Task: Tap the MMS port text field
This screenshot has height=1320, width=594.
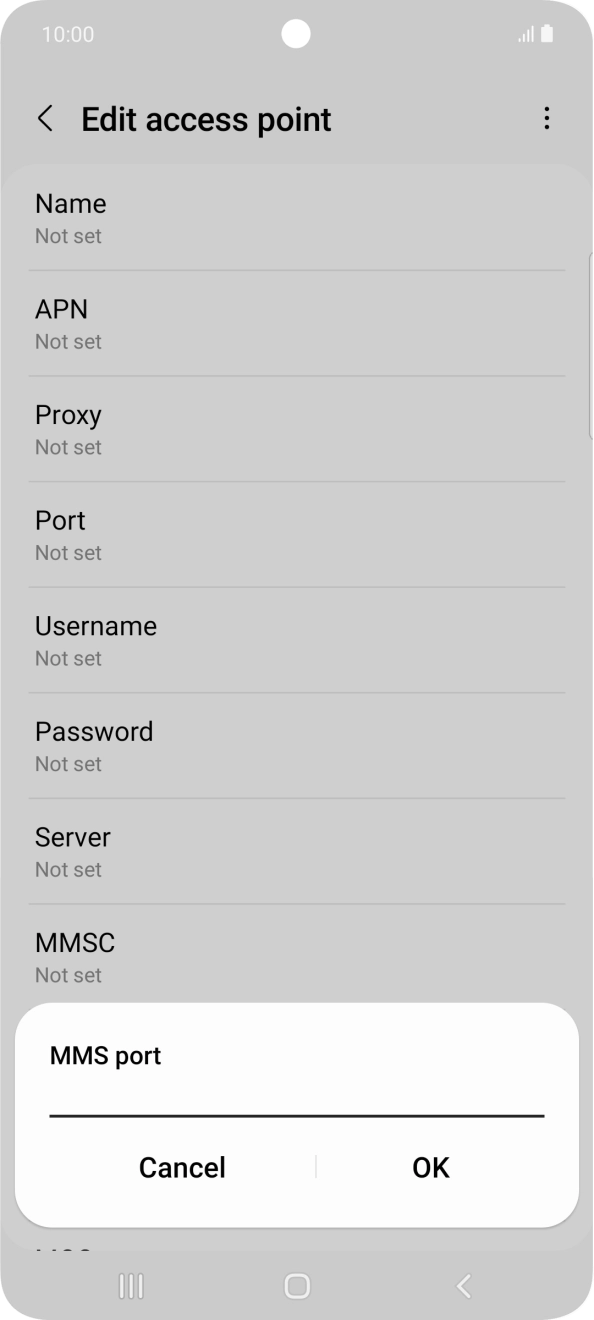Action: (x=297, y=1100)
